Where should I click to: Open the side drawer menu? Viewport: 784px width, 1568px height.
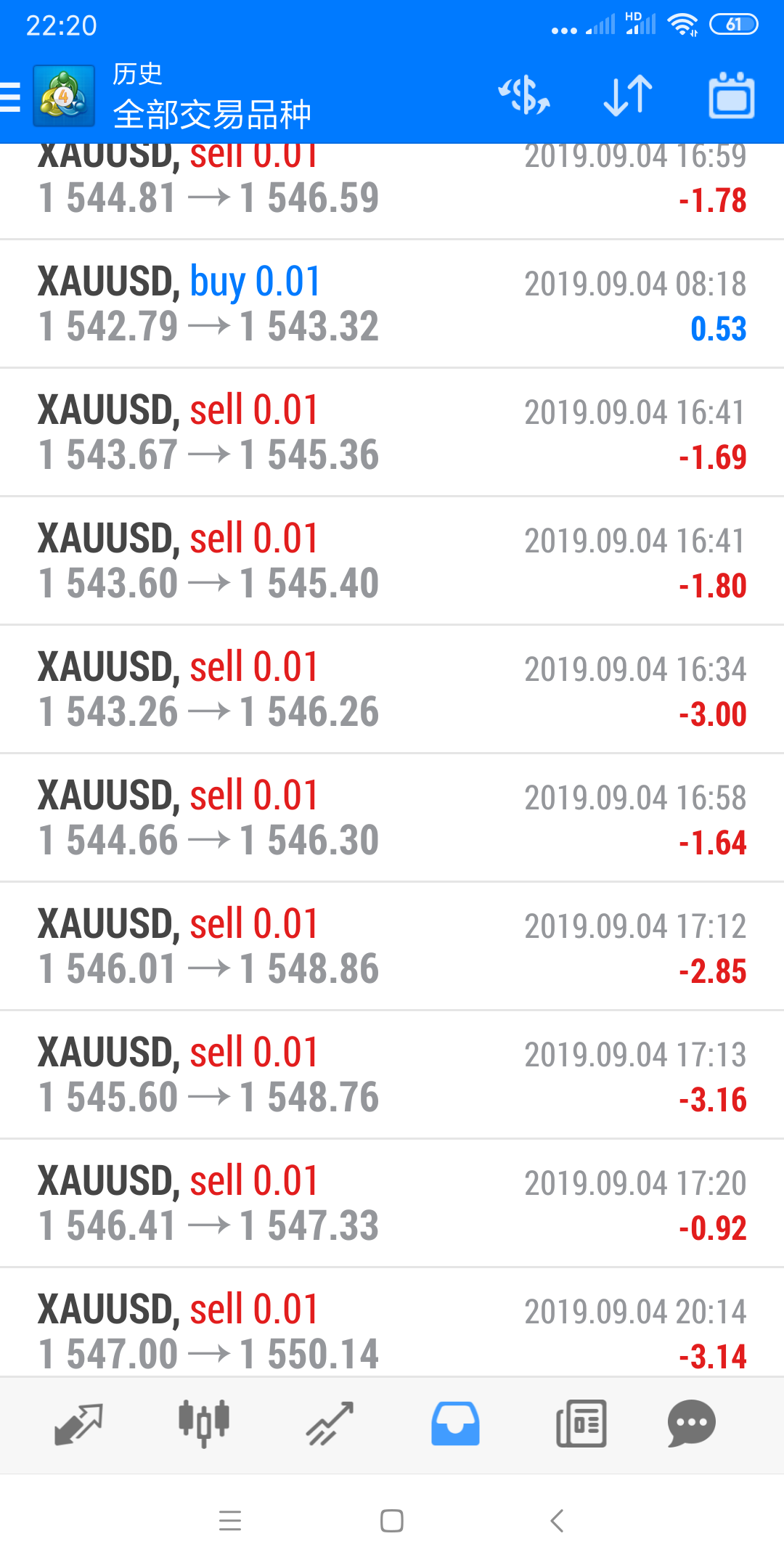coord(12,97)
